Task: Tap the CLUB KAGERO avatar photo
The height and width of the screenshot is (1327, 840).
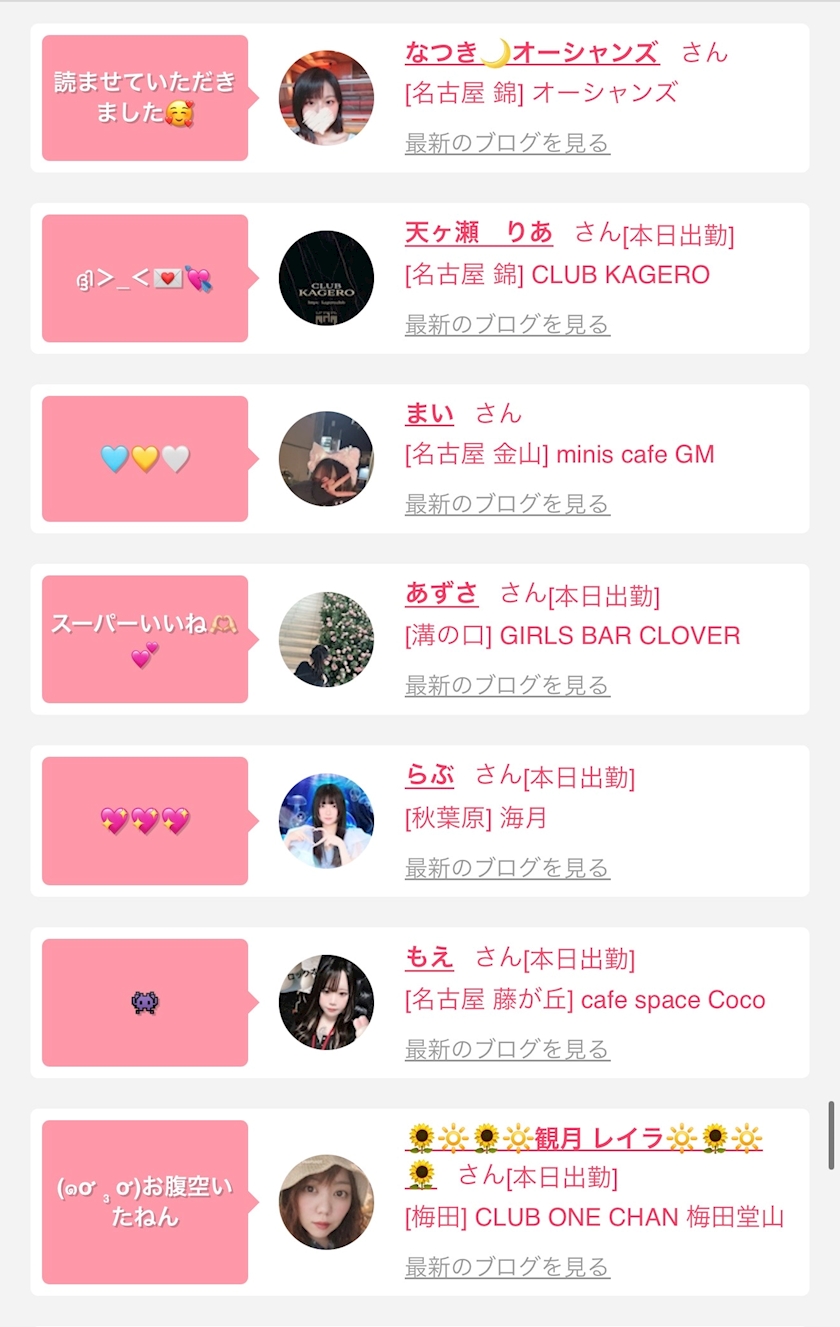Action: [x=326, y=278]
